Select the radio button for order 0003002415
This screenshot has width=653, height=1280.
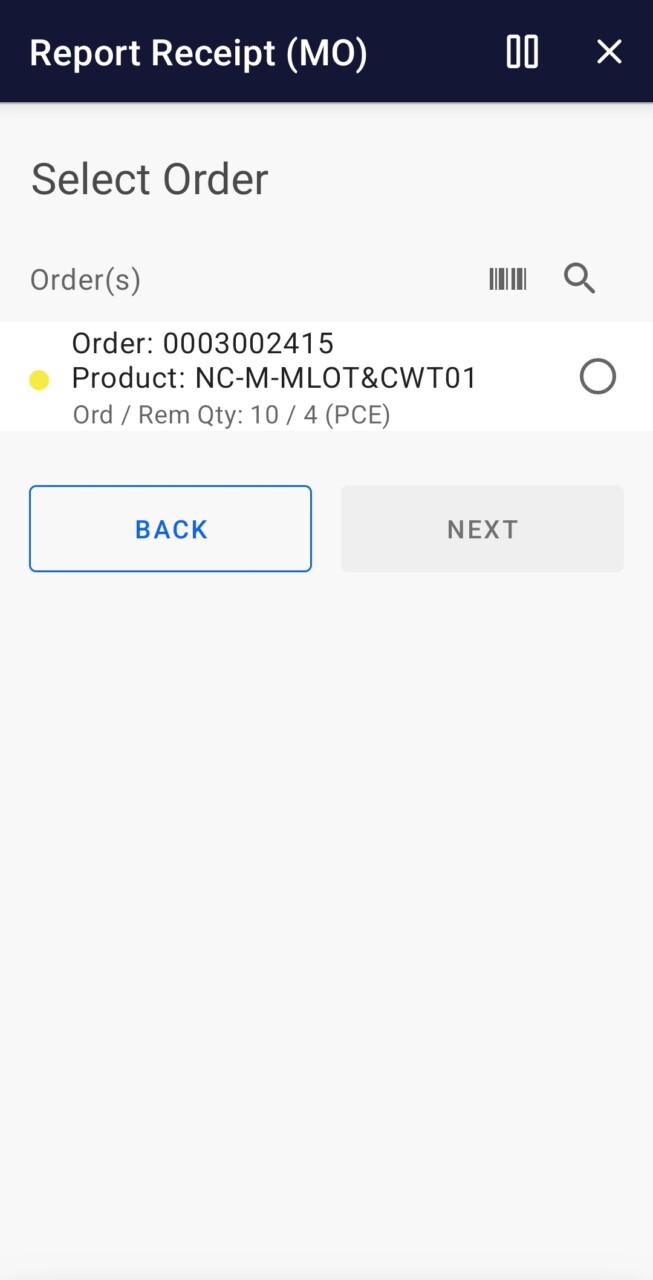click(598, 377)
